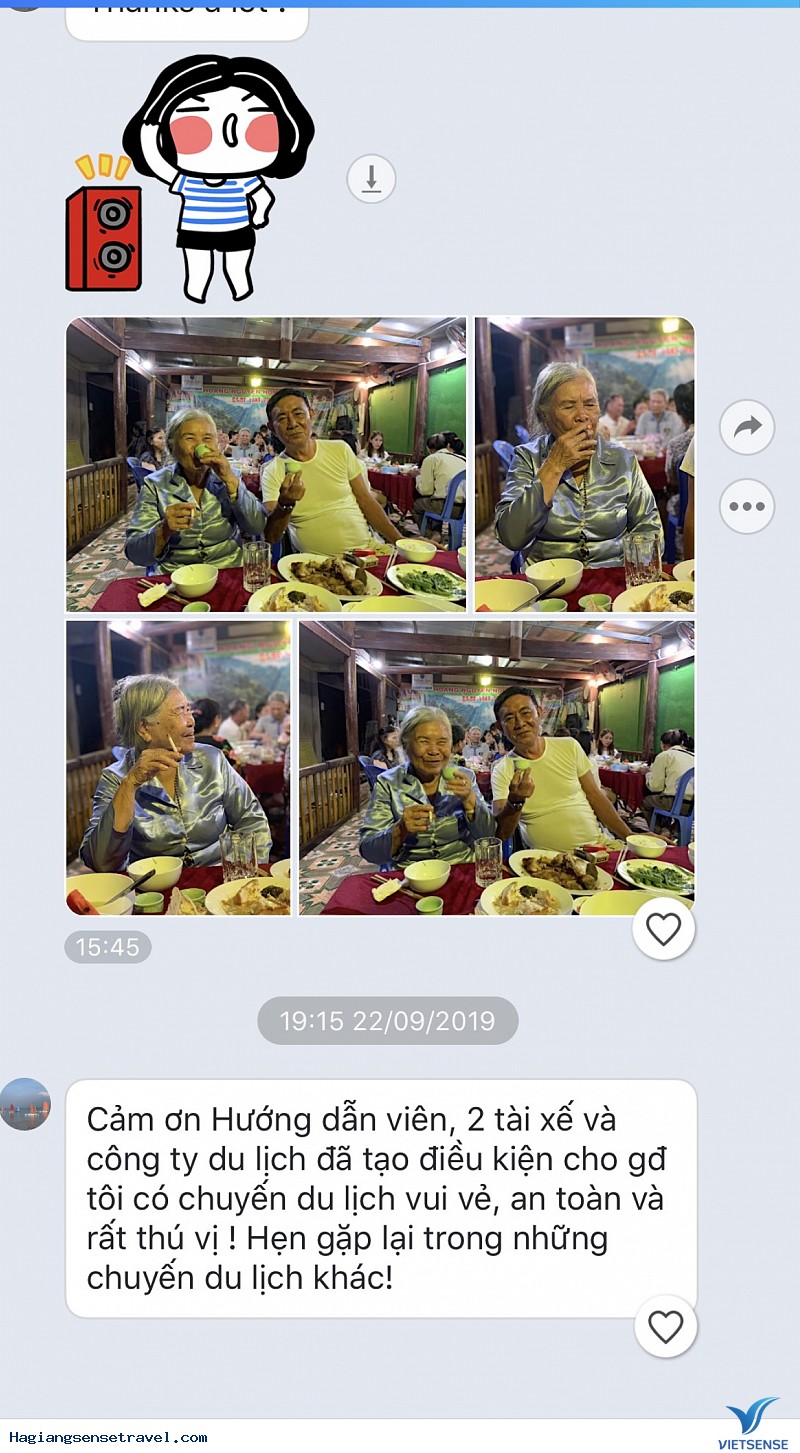This screenshot has height=1453, width=800.
Task: Open the top-right photo of the woman drinking
Action: click(x=584, y=464)
